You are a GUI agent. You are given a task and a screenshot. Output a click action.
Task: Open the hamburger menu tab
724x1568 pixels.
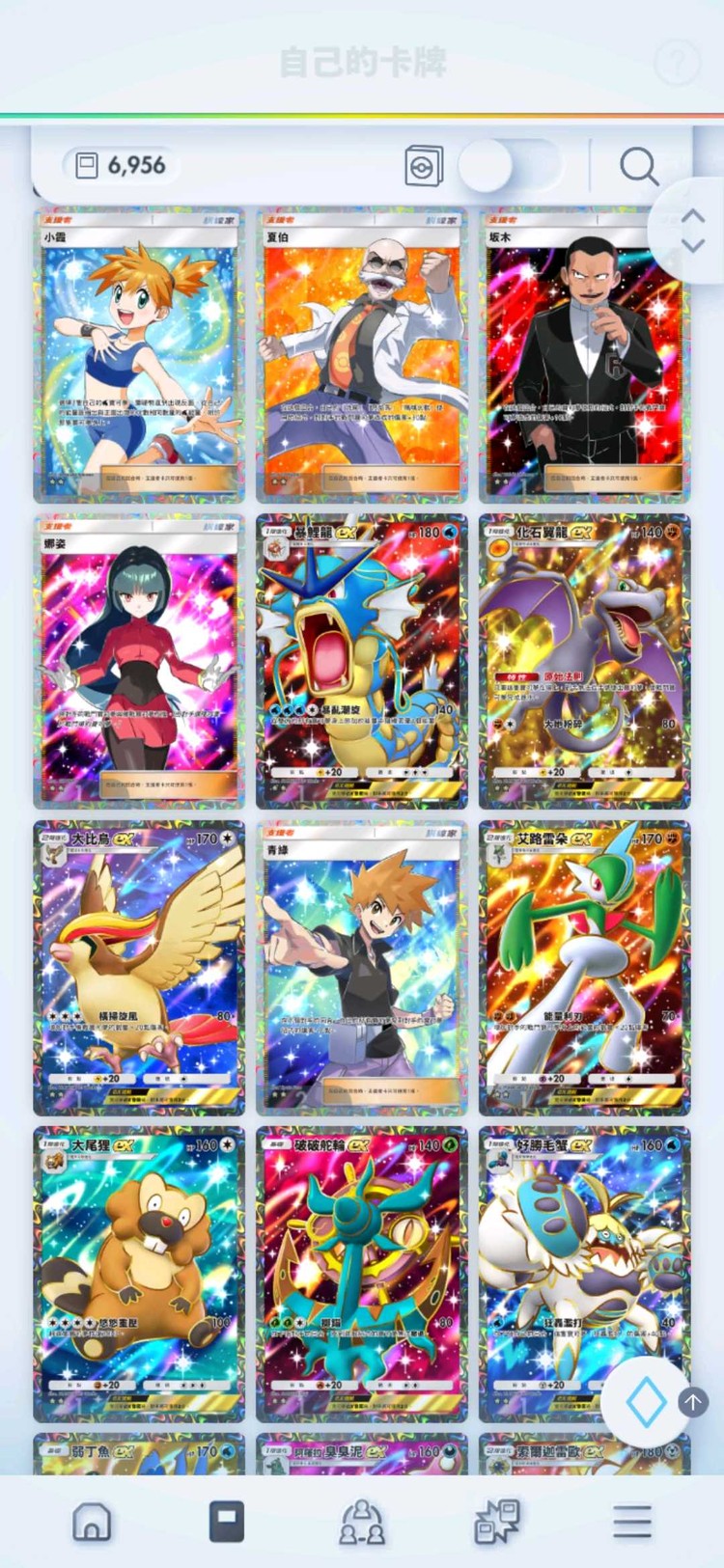click(x=632, y=1522)
